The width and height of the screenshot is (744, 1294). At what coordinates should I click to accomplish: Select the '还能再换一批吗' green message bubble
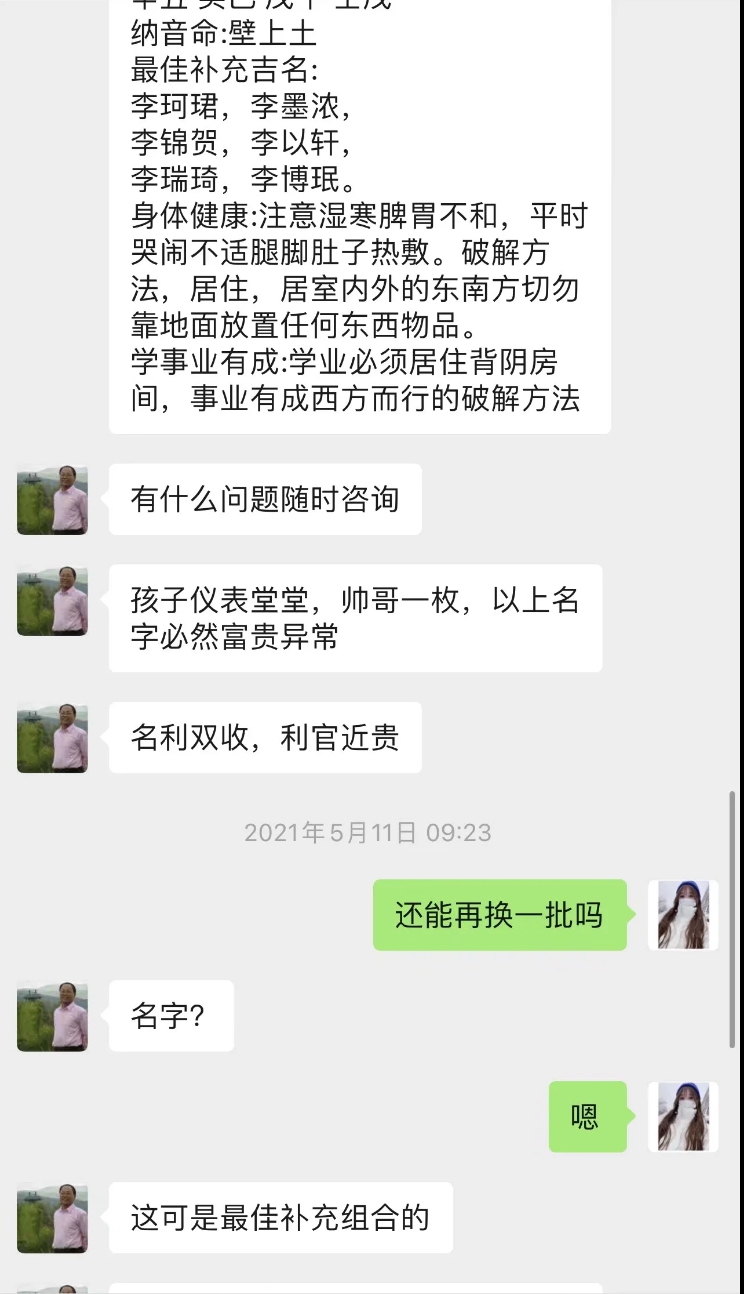click(500, 915)
